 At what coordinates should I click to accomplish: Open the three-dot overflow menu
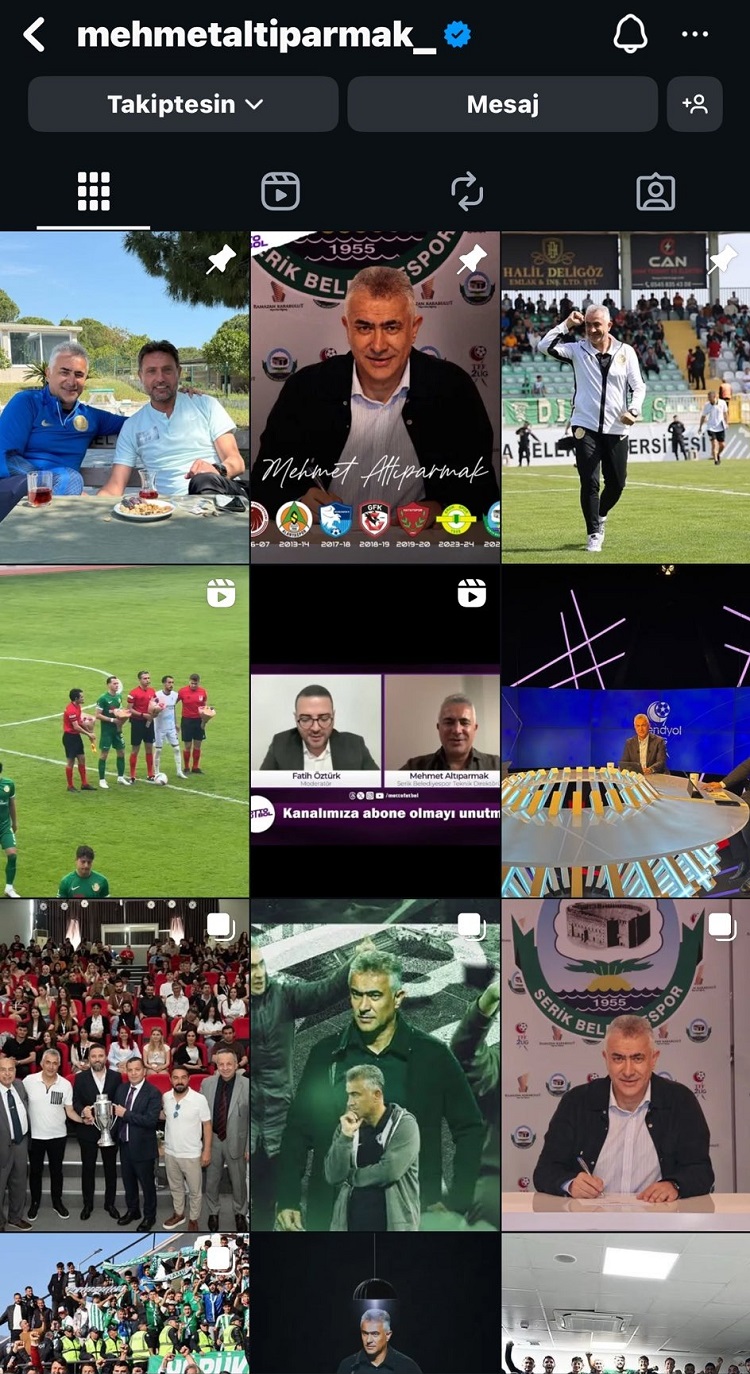tap(694, 35)
